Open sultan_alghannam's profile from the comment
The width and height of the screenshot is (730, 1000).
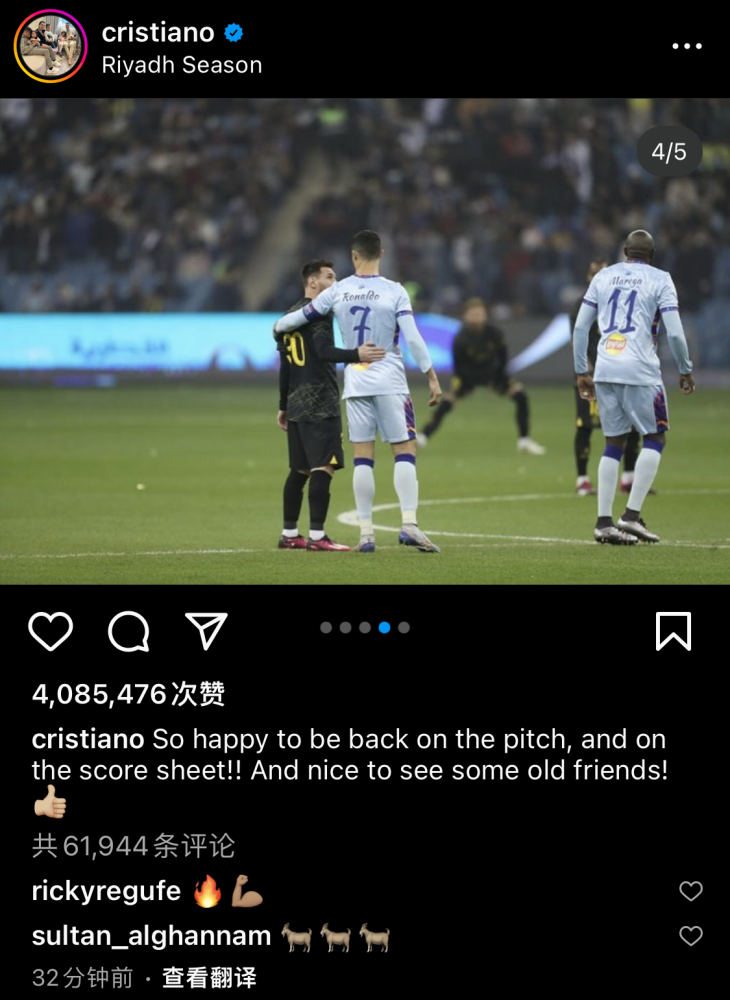pos(151,936)
